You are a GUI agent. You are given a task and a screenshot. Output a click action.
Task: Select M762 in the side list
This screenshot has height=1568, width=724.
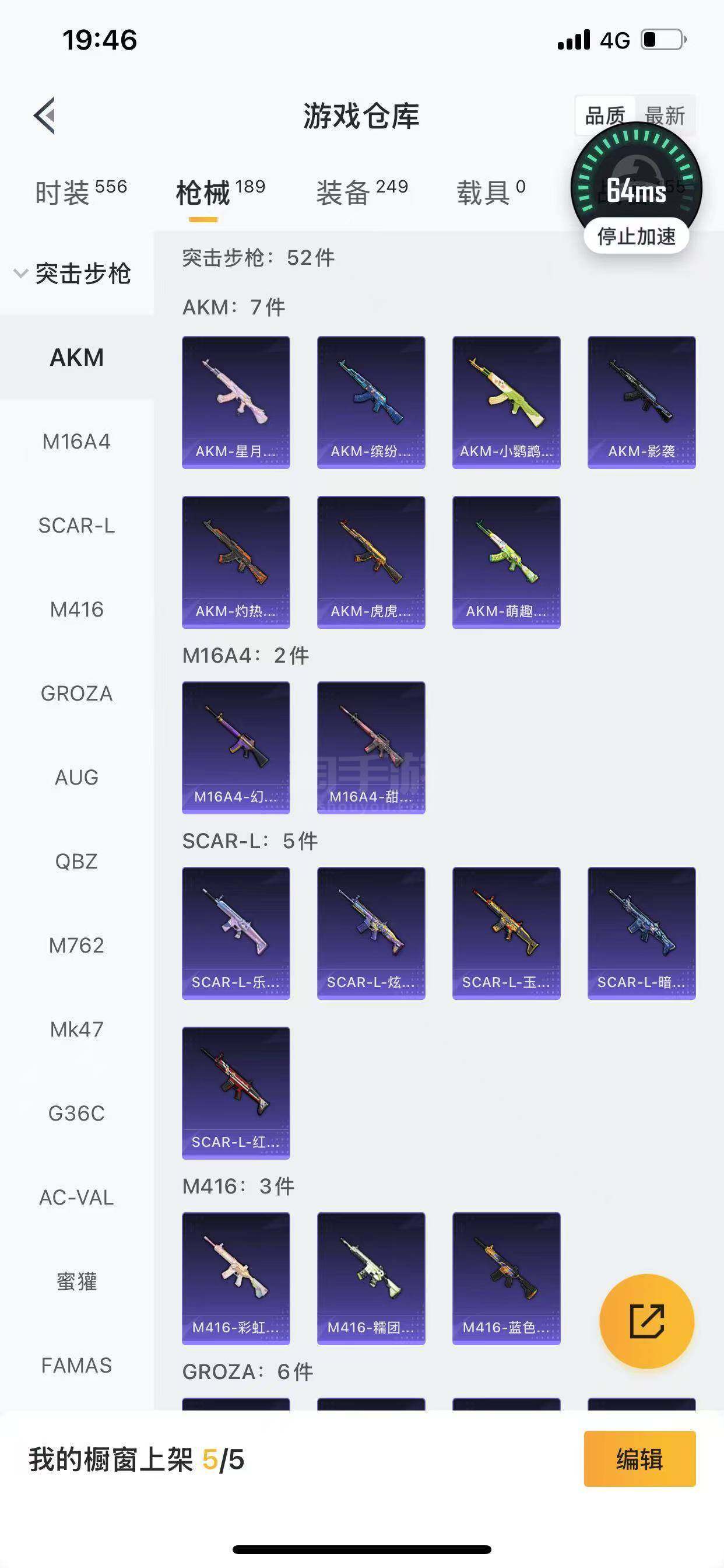(x=77, y=946)
